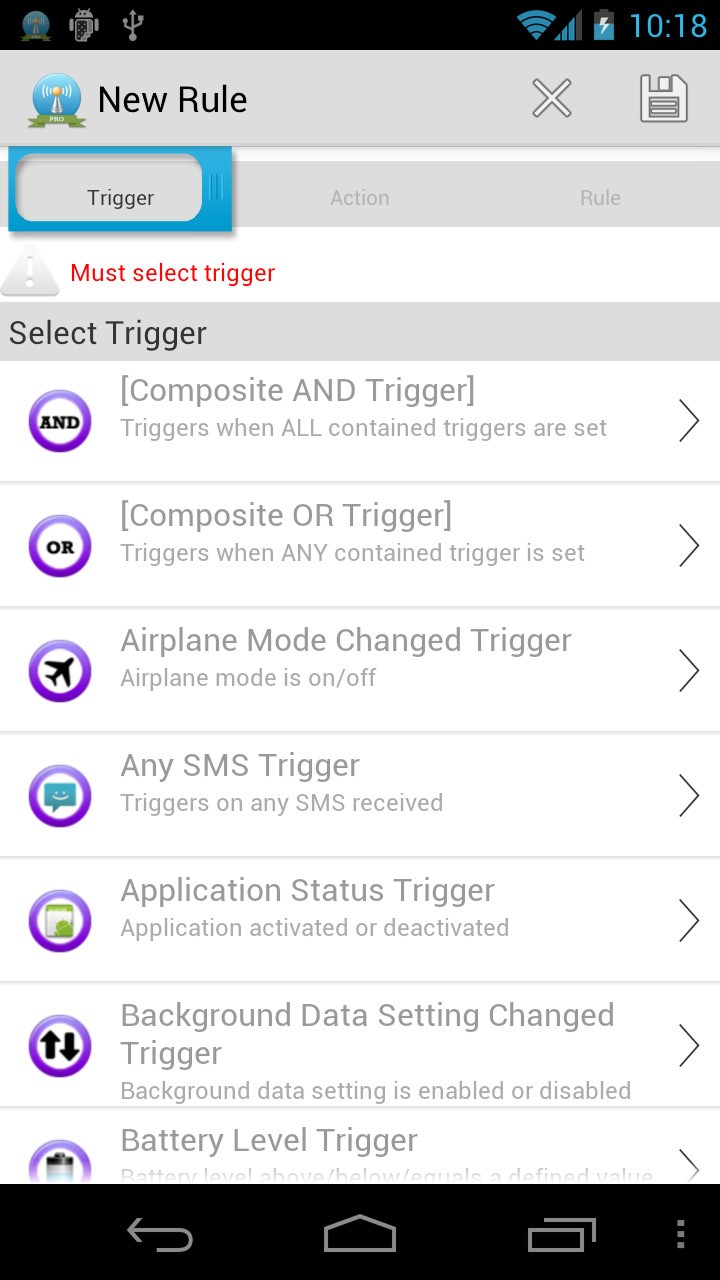Choose Airplane Mode Changed Trigger

[360, 671]
